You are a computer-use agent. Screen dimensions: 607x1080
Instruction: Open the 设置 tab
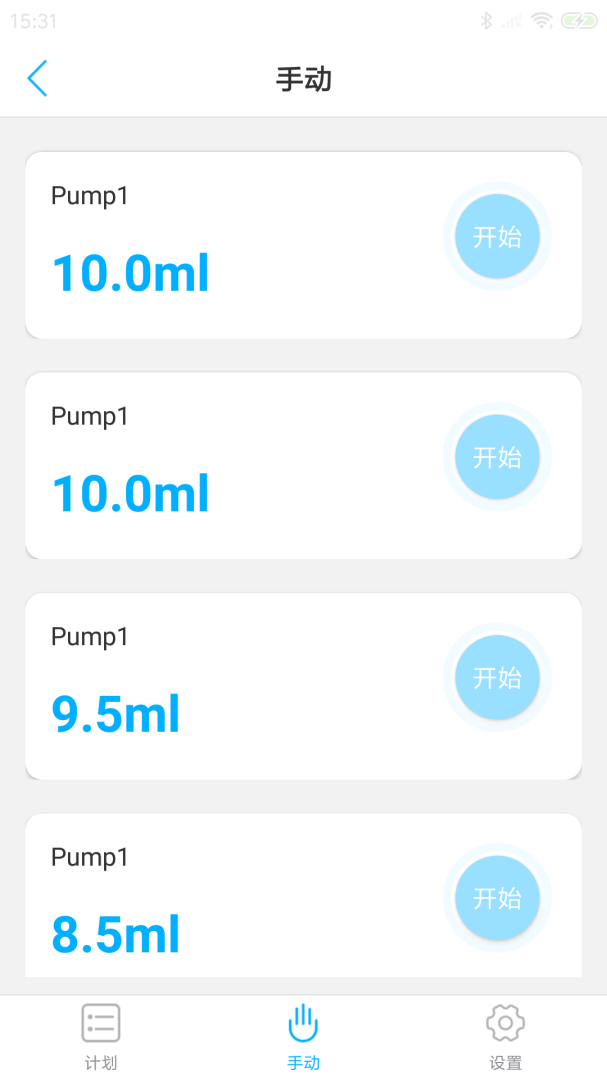[505, 1036]
